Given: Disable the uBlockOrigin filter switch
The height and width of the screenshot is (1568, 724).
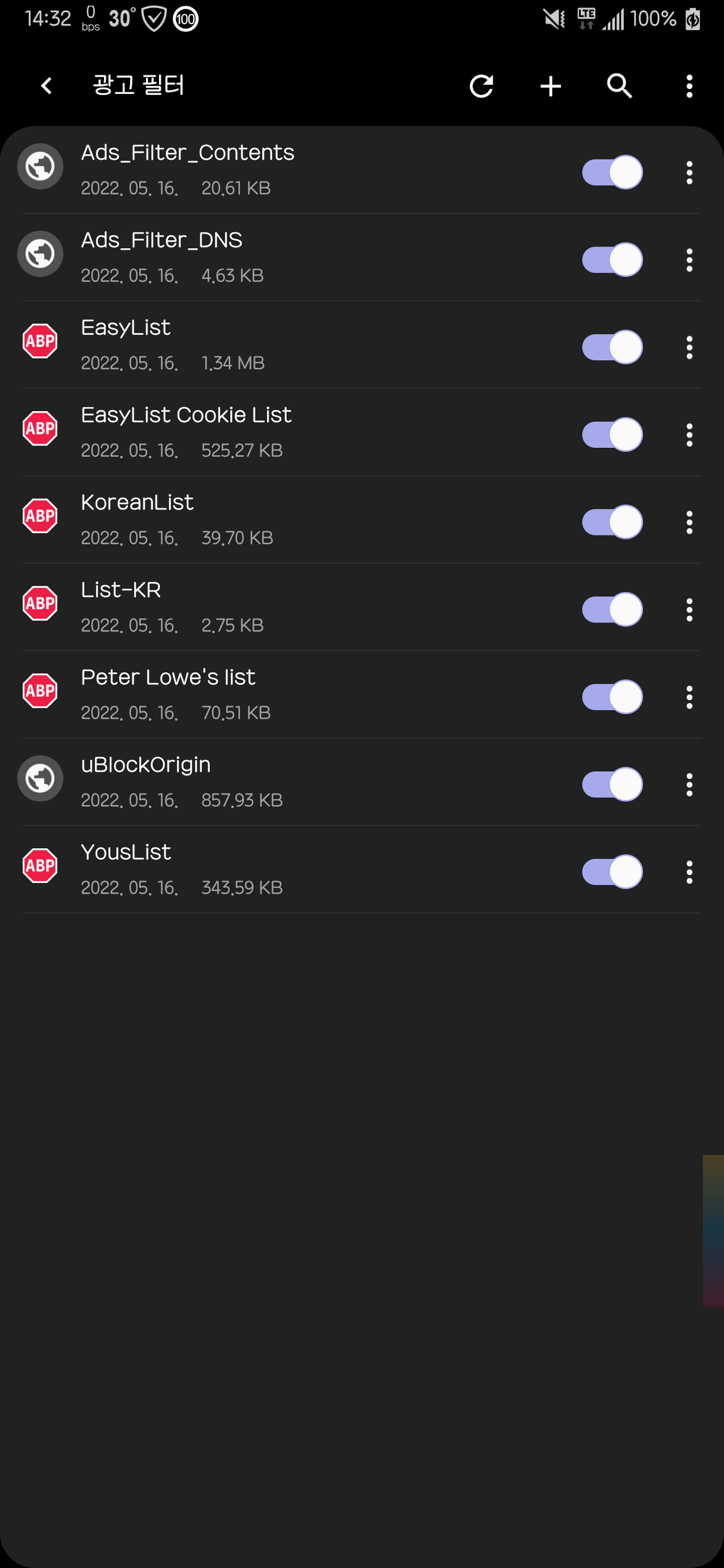Looking at the screenshot, I should pyautogui.click(x=612, y=785).
